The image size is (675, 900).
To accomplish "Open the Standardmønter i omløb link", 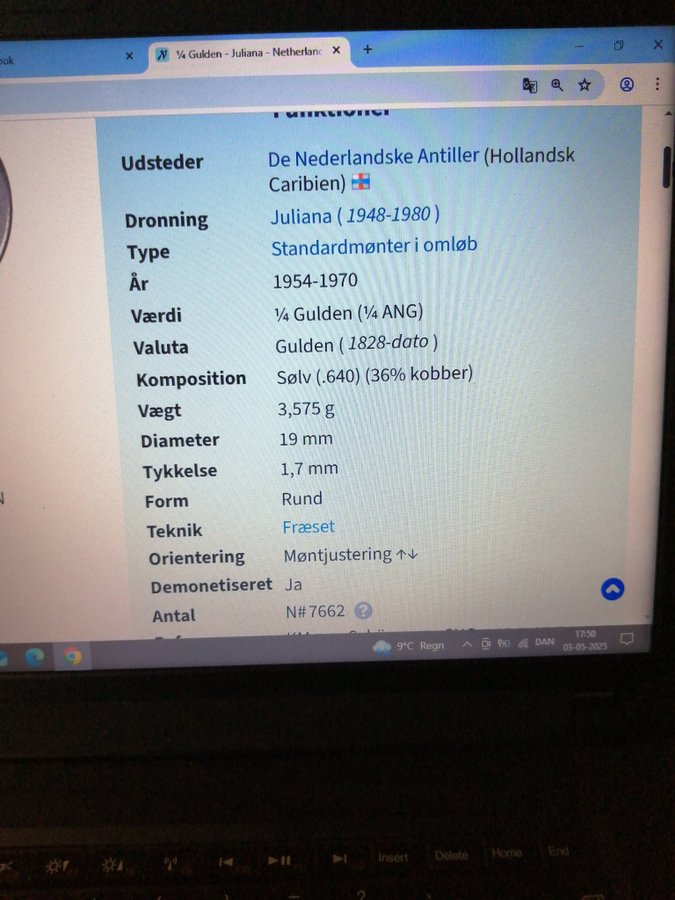I will (374, 247).
